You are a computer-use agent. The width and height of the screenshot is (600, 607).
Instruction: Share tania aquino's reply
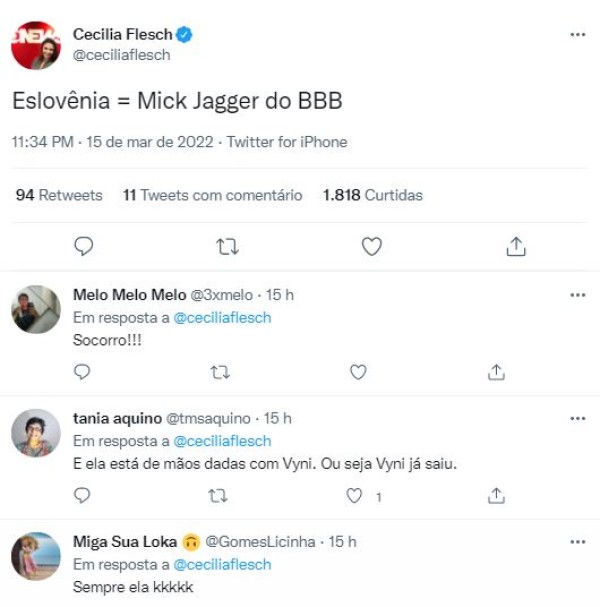[496, 495]
